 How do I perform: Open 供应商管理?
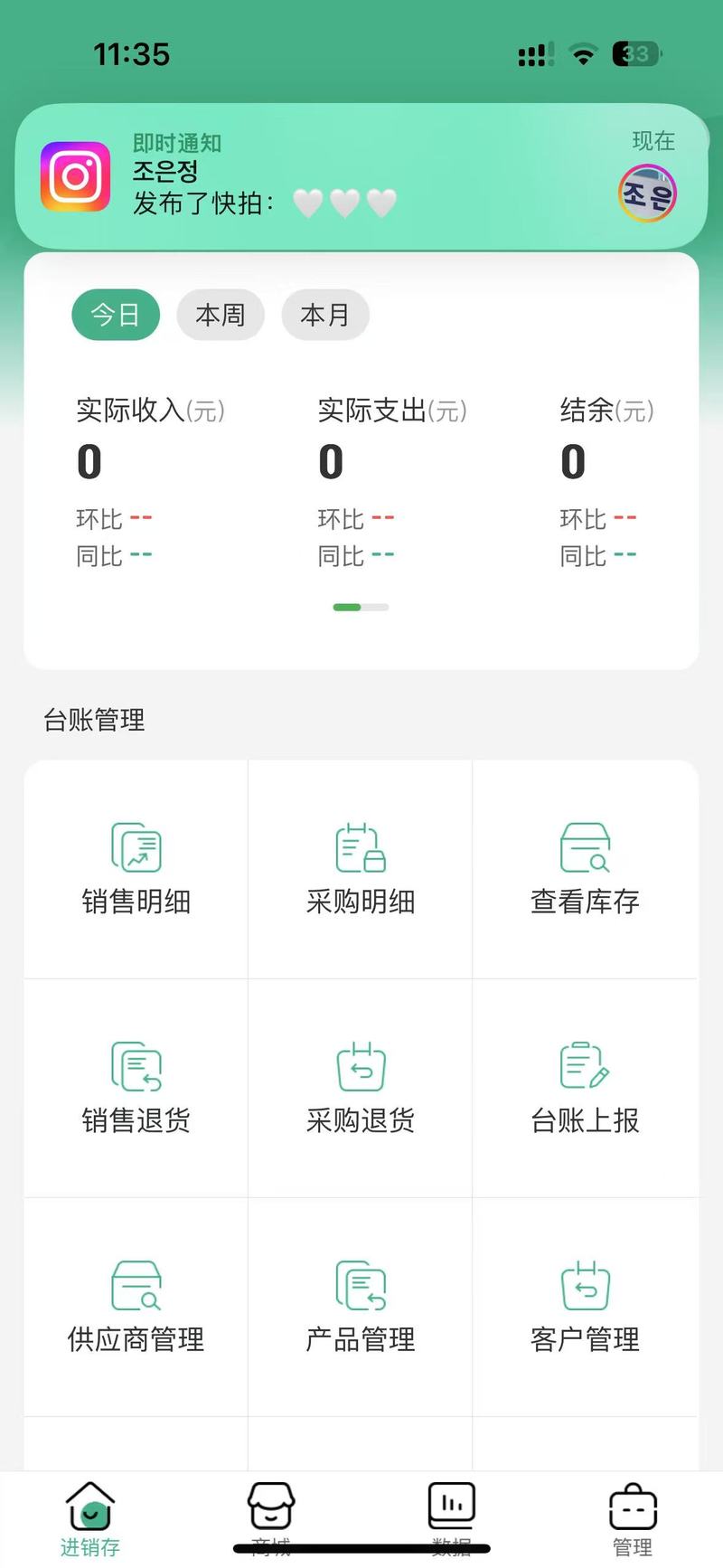(136, 1307)
